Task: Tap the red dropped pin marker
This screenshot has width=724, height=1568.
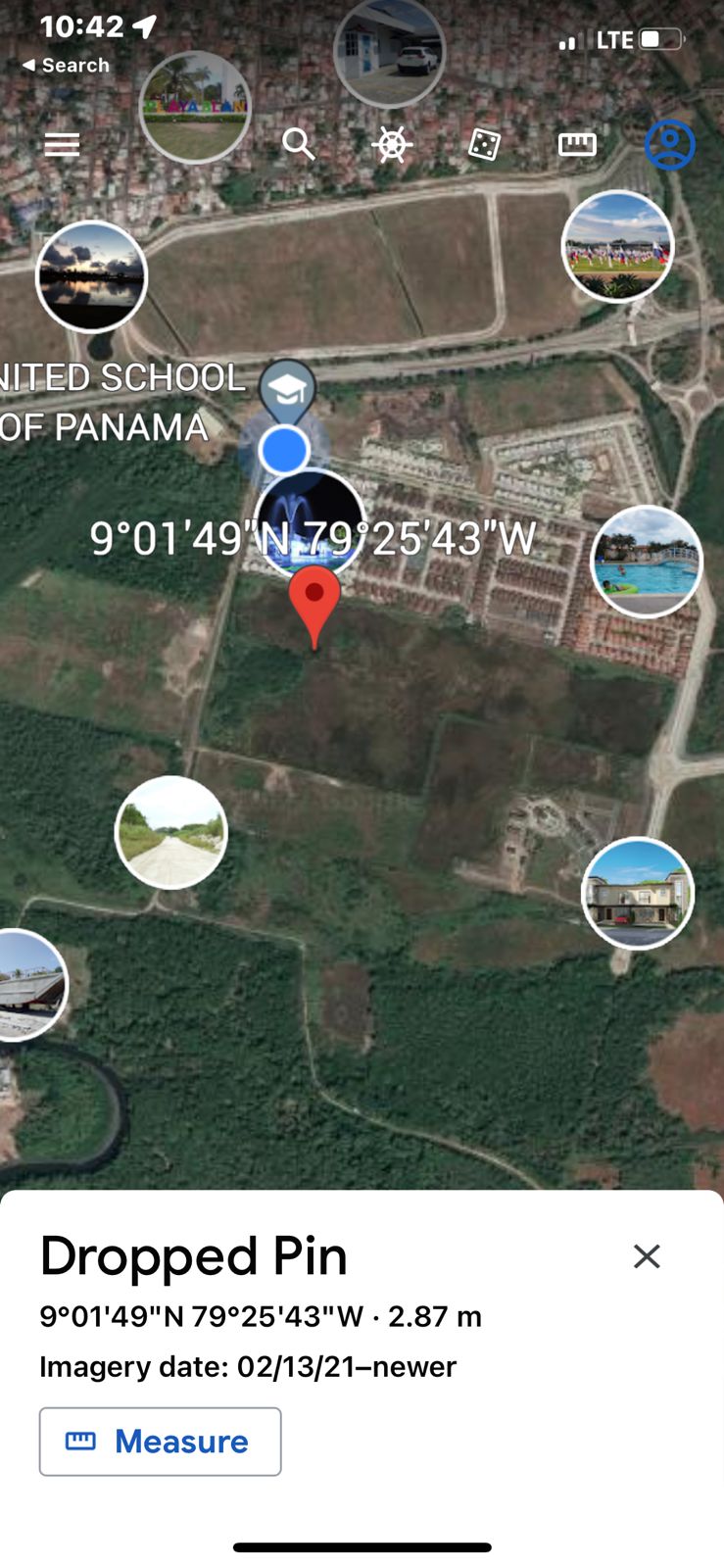Action: pyautogui.click(x=314, y=600)
